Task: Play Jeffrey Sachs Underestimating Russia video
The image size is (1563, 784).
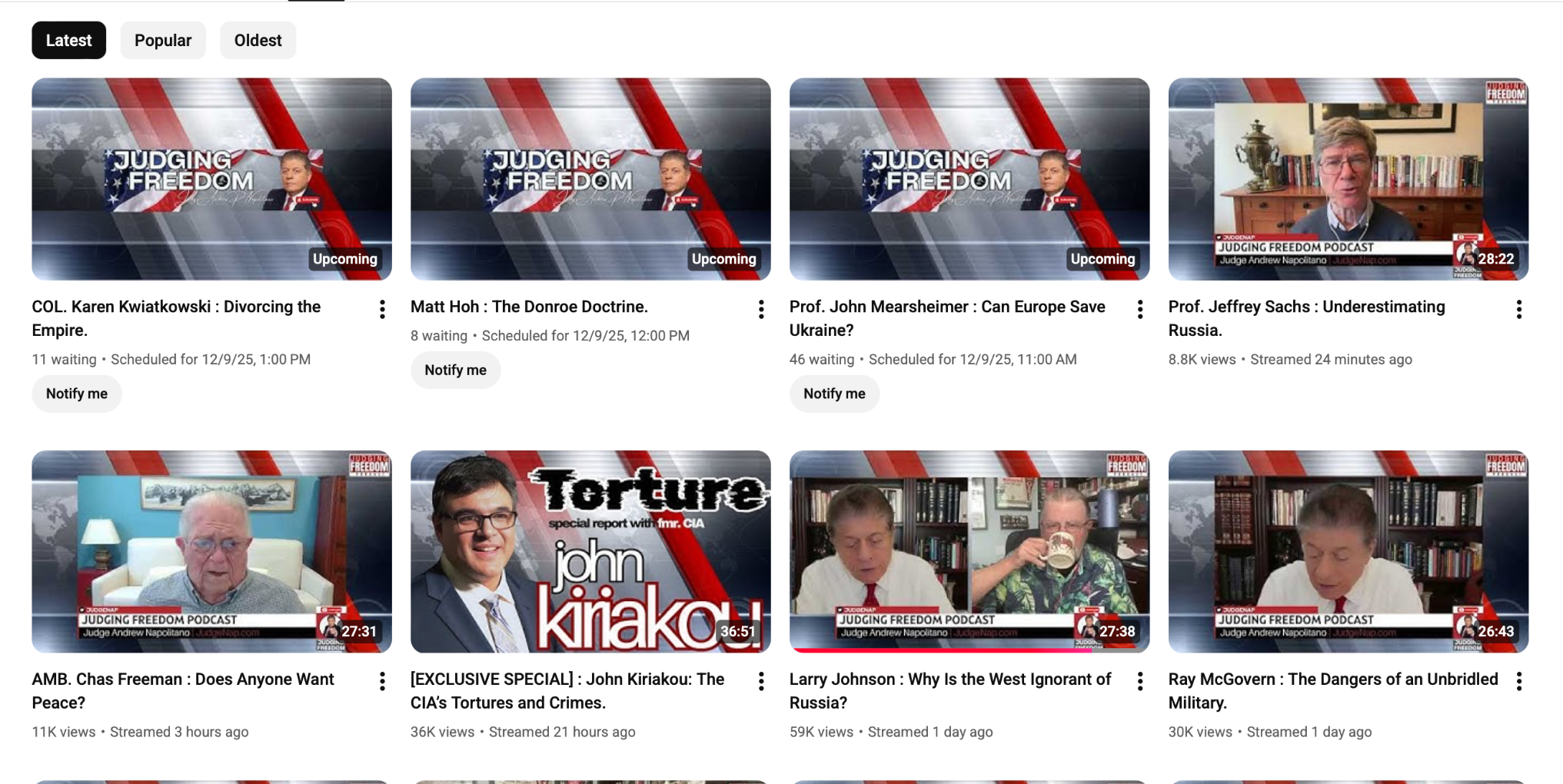Action: click(1348, 178)
